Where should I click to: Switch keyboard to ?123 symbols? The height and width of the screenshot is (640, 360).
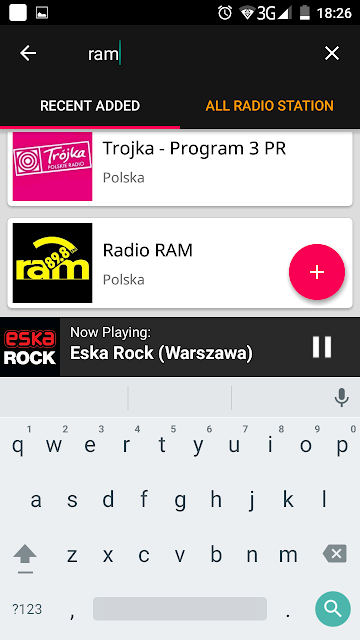coord(27,609)
